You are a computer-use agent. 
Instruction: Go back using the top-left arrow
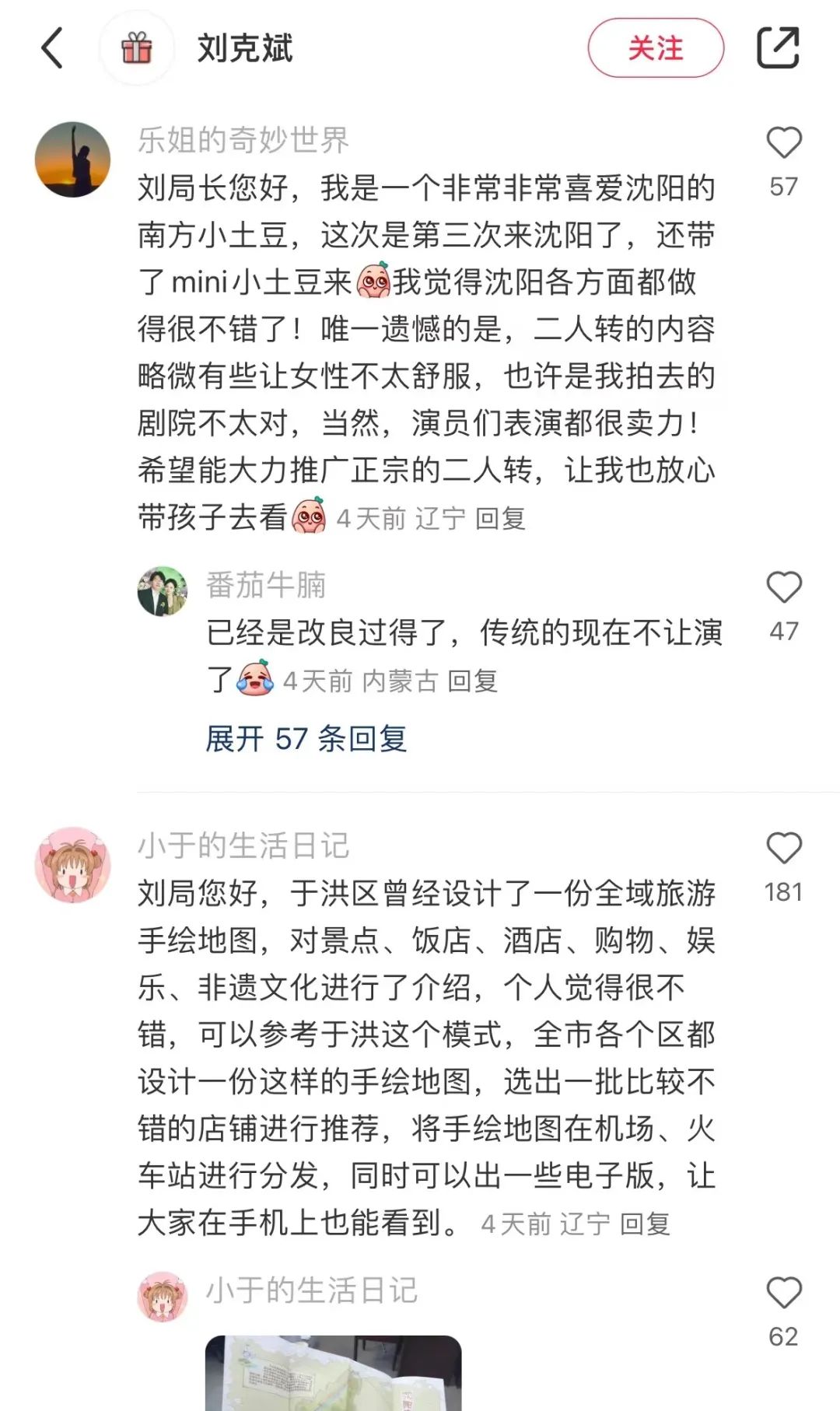[x=52, y=48]
